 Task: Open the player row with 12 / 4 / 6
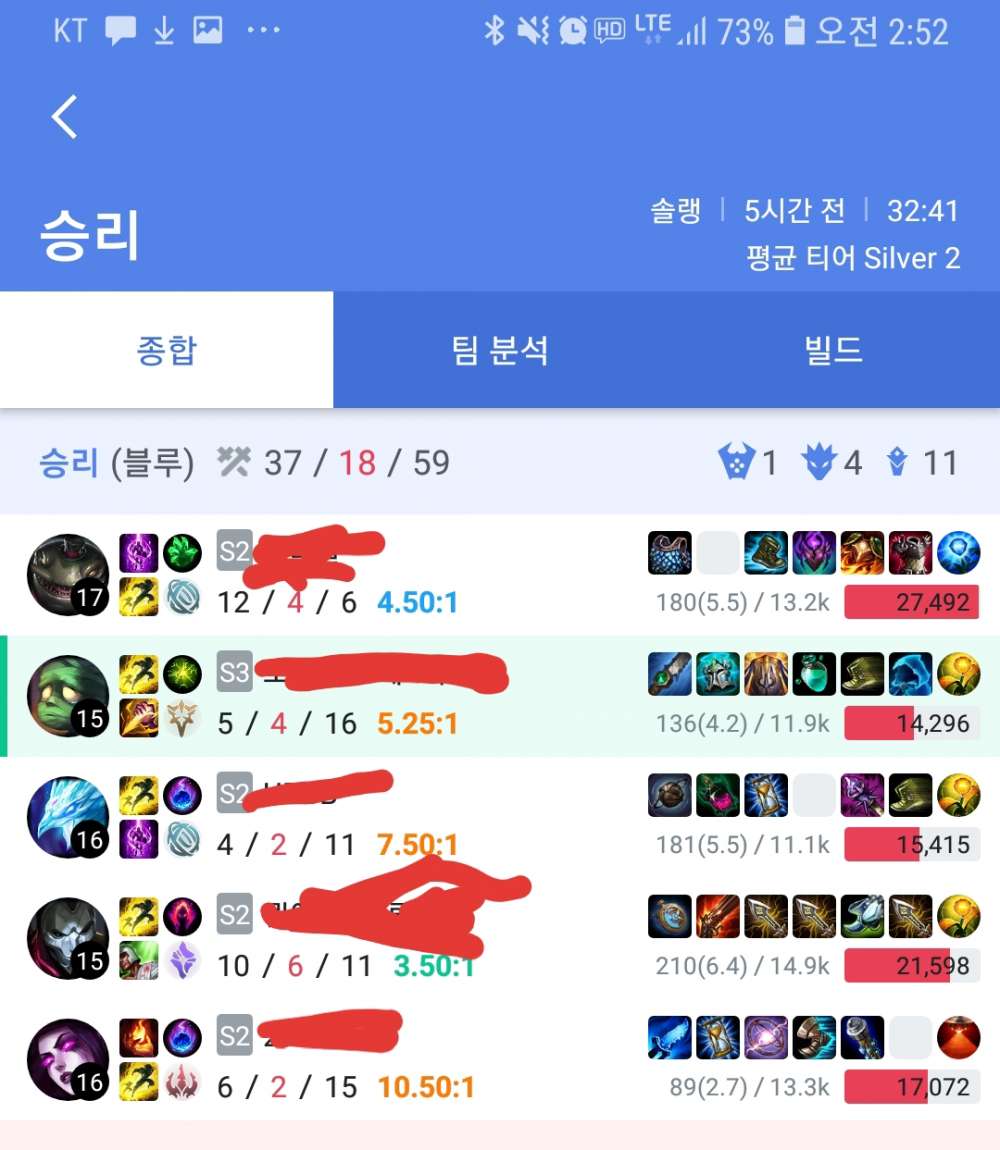(x=500, y=576)
